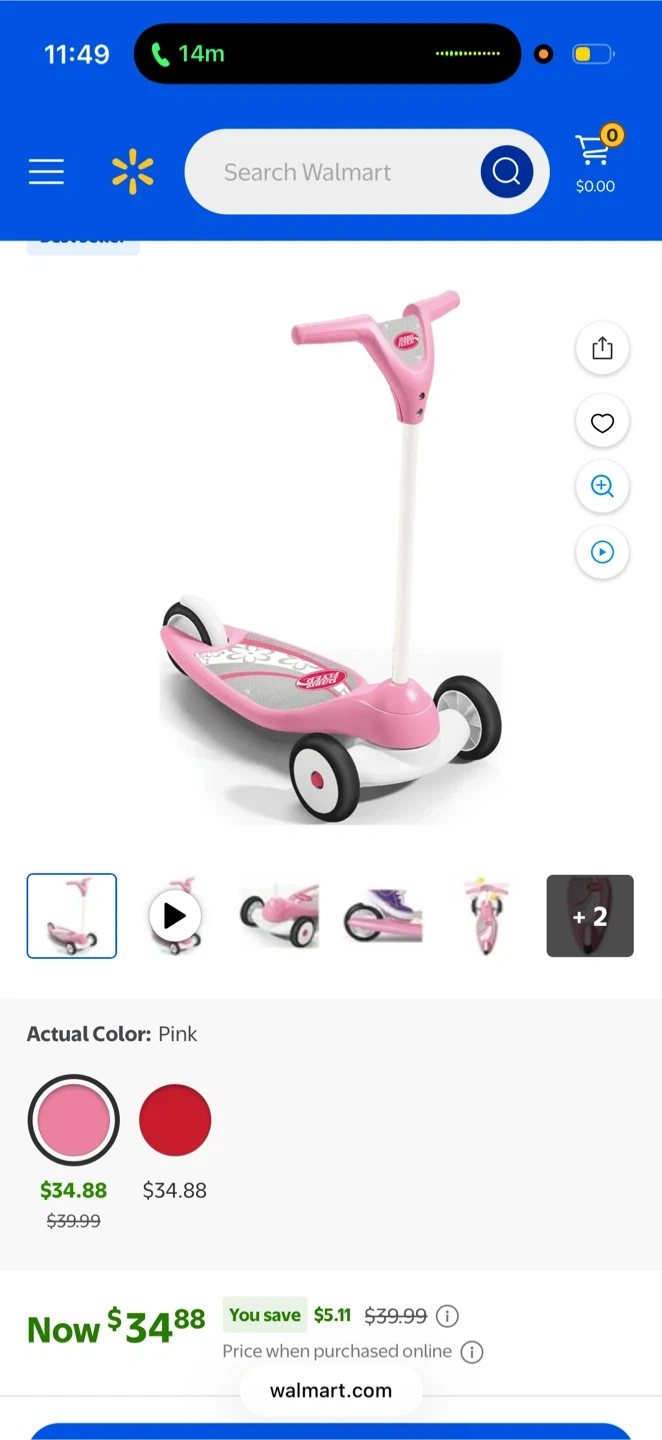
Task: Open info icon for Price when purchased online
Action: (472, 1352)
